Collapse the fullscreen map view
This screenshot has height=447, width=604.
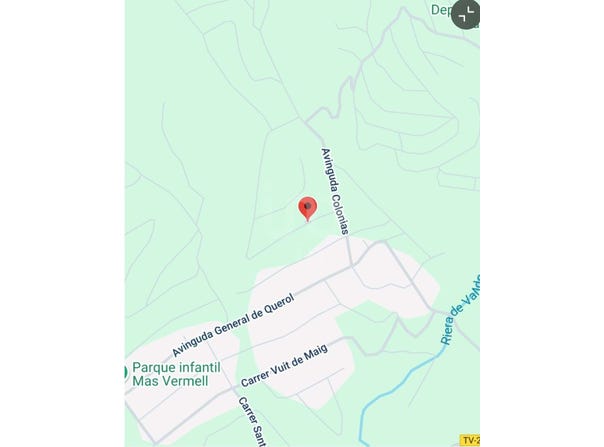[466, 14]
